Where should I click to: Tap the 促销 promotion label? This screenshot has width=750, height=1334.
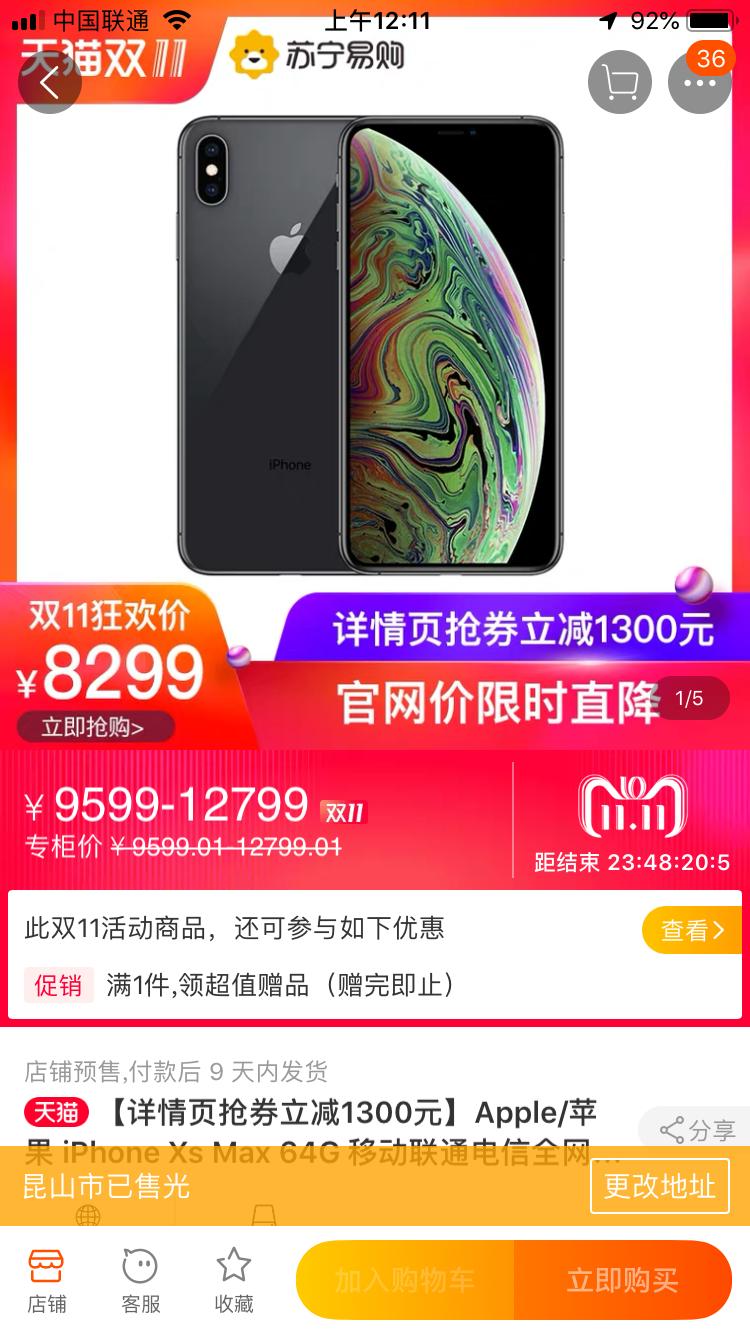[58, 986]
